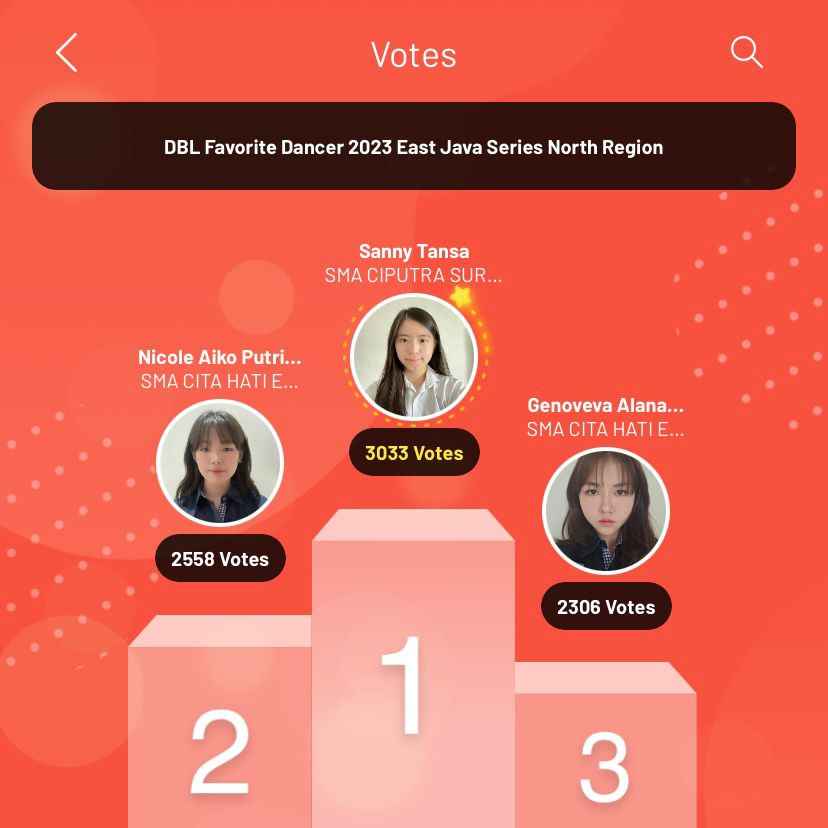
Task: Tap the DBL Favorite Dancer 2023 banner
Action: (x=414, y=147)
